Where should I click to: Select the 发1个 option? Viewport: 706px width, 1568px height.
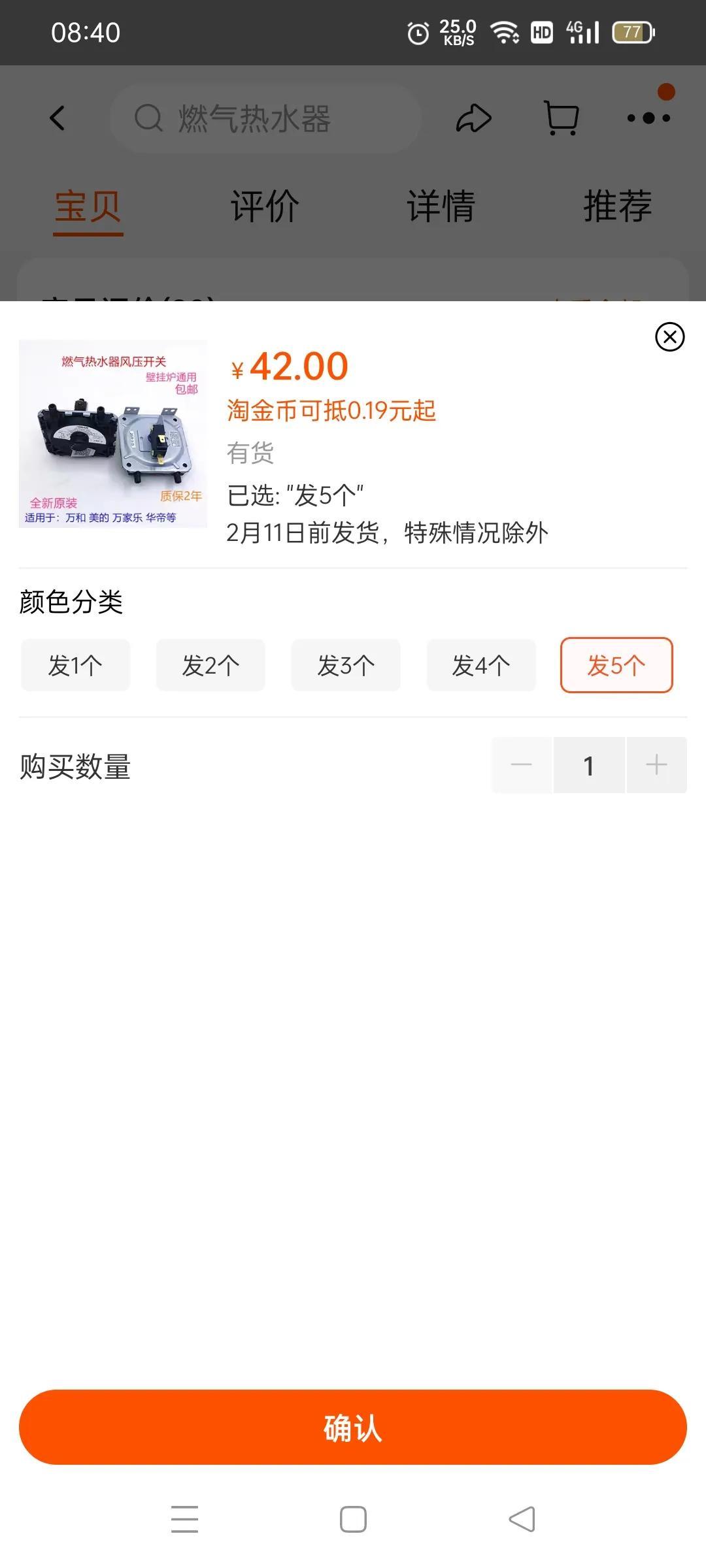(76, 665)
